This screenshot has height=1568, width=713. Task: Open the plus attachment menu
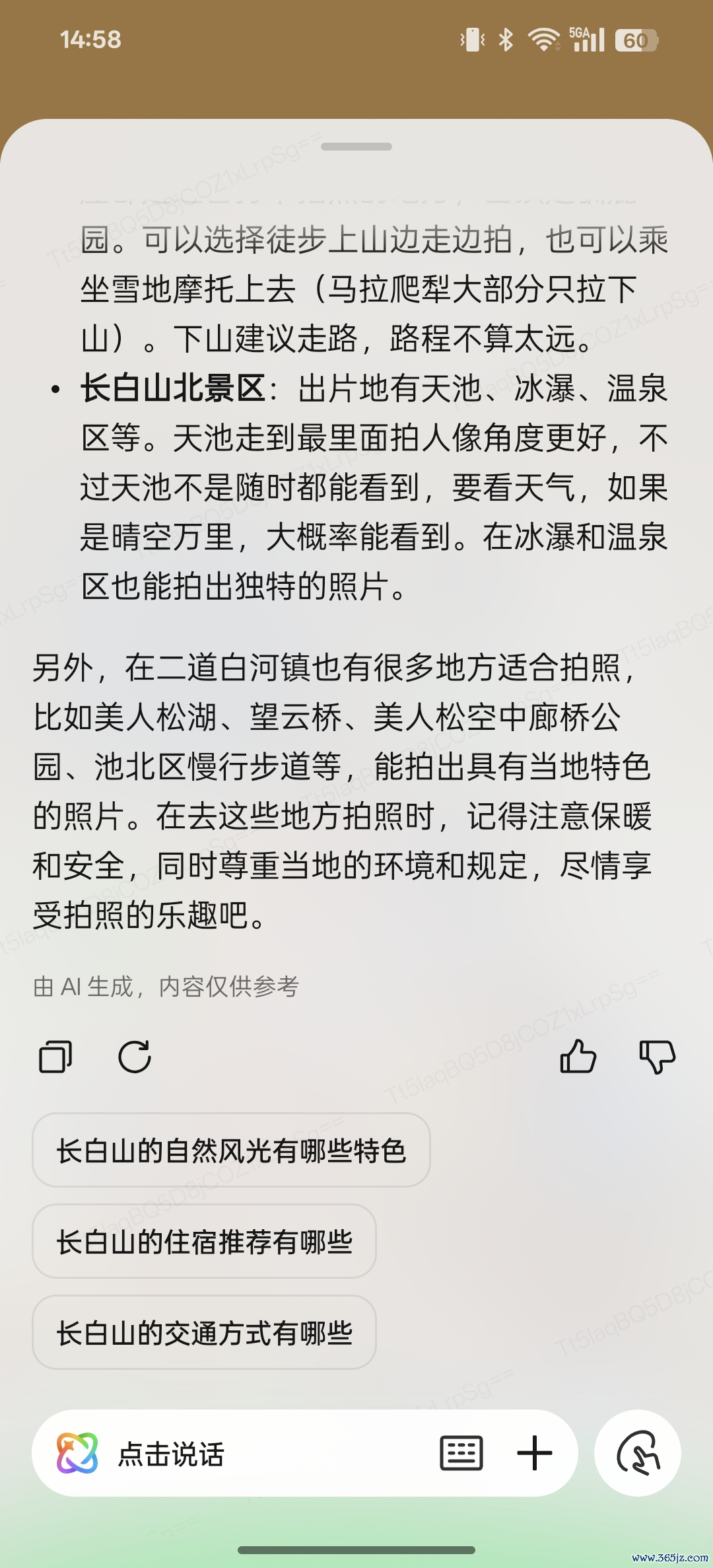point(534,1454)
